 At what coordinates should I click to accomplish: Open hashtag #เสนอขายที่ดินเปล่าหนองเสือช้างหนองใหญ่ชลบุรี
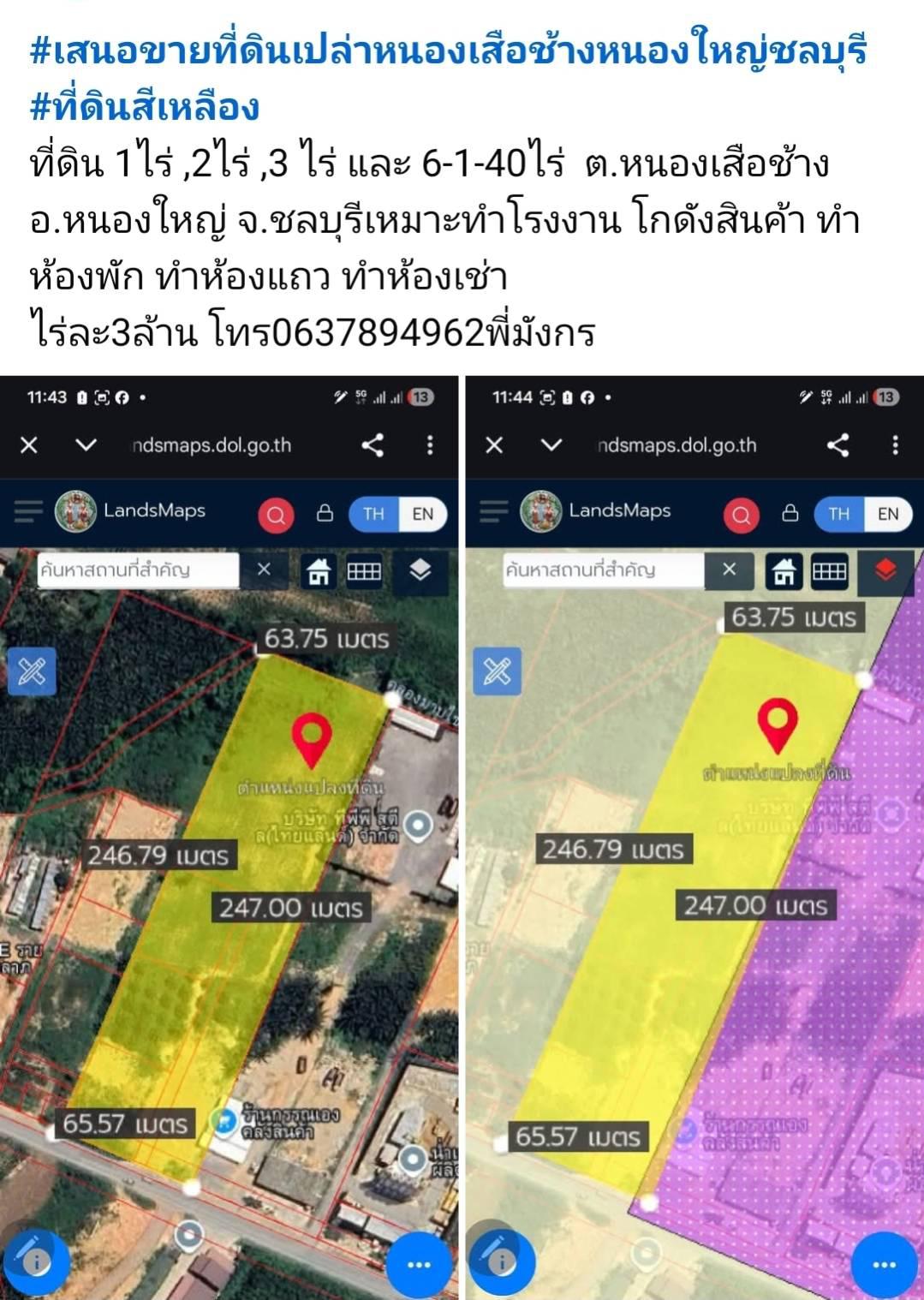(448, 51)
